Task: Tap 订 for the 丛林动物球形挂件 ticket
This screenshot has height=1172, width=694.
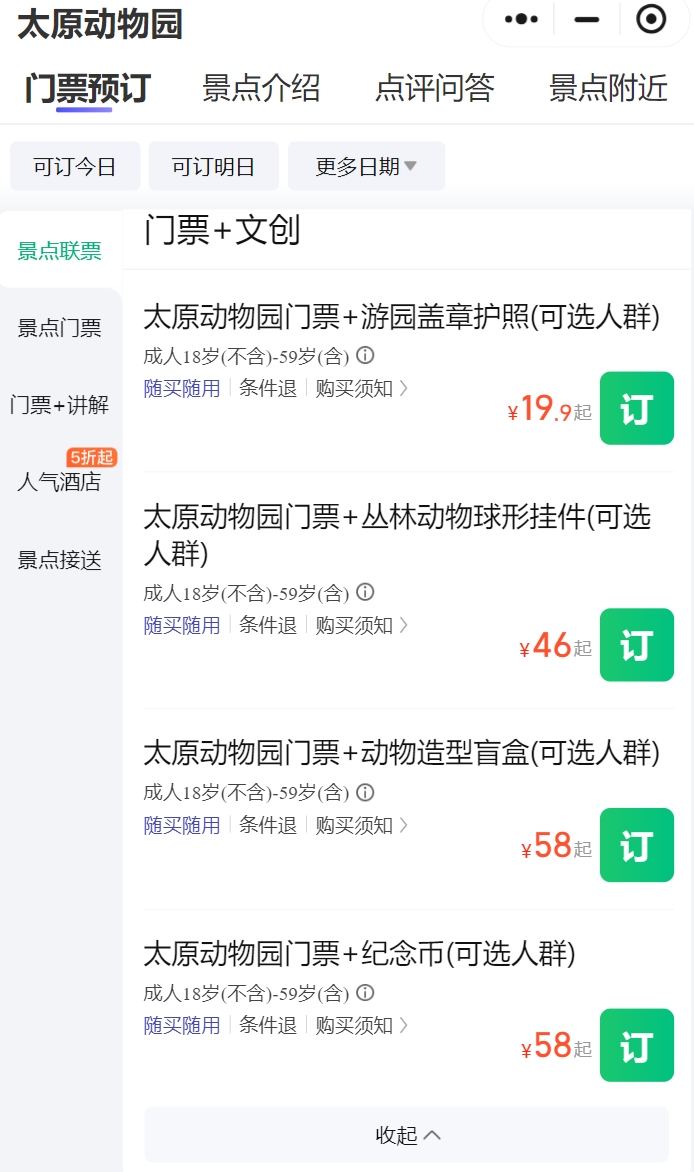Action: 637,645
